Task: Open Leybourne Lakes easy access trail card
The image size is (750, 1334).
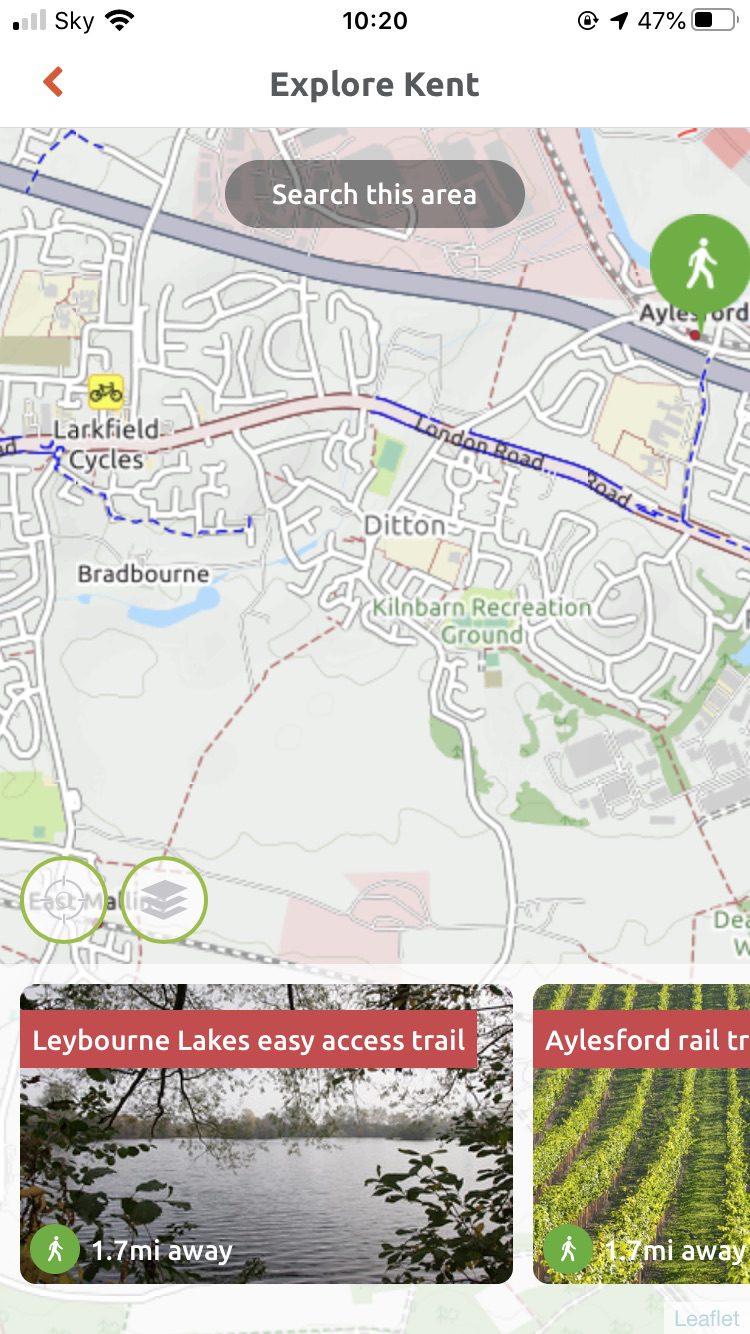Action: coord(266,1133)
